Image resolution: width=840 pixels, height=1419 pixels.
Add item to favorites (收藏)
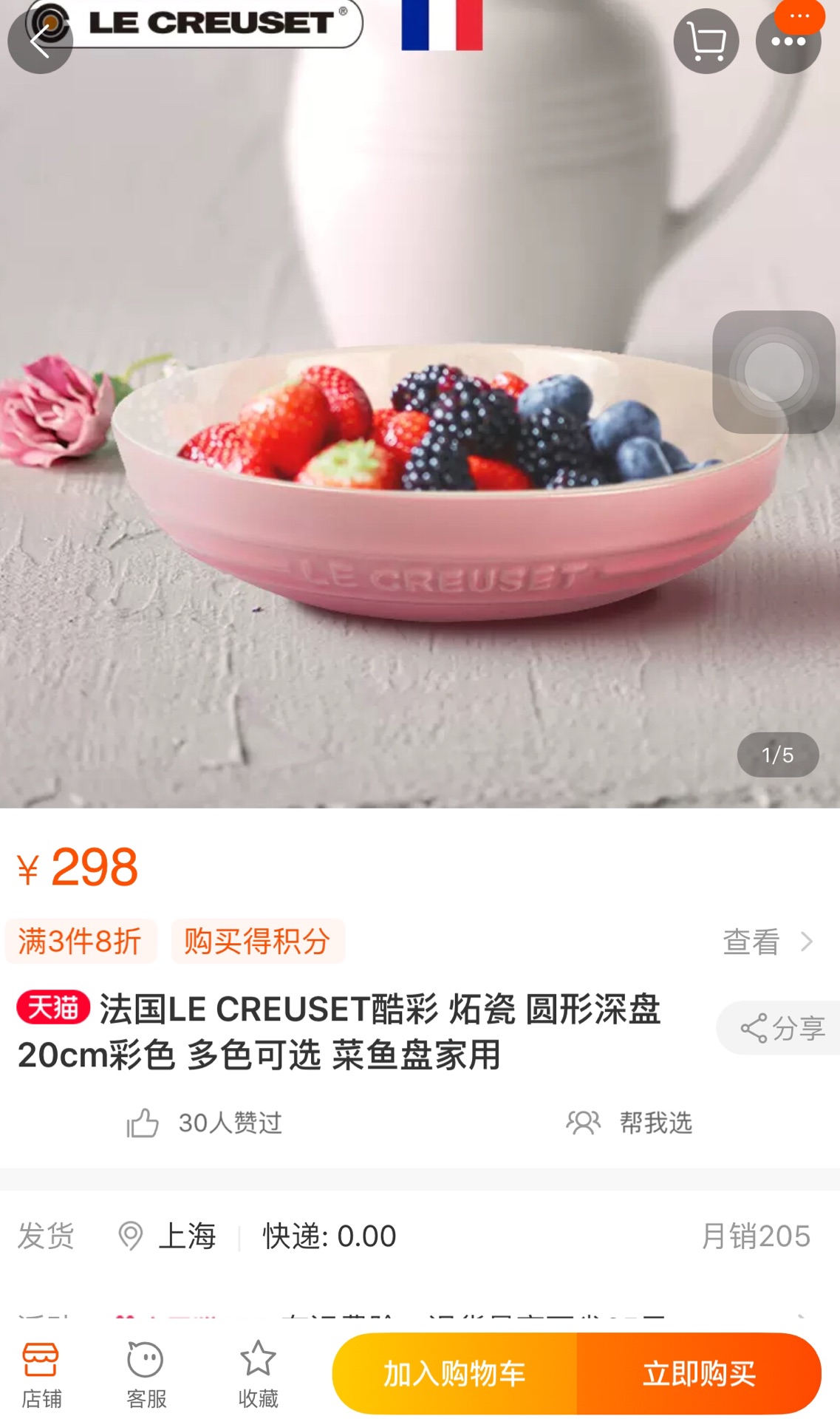point(258,1375)
